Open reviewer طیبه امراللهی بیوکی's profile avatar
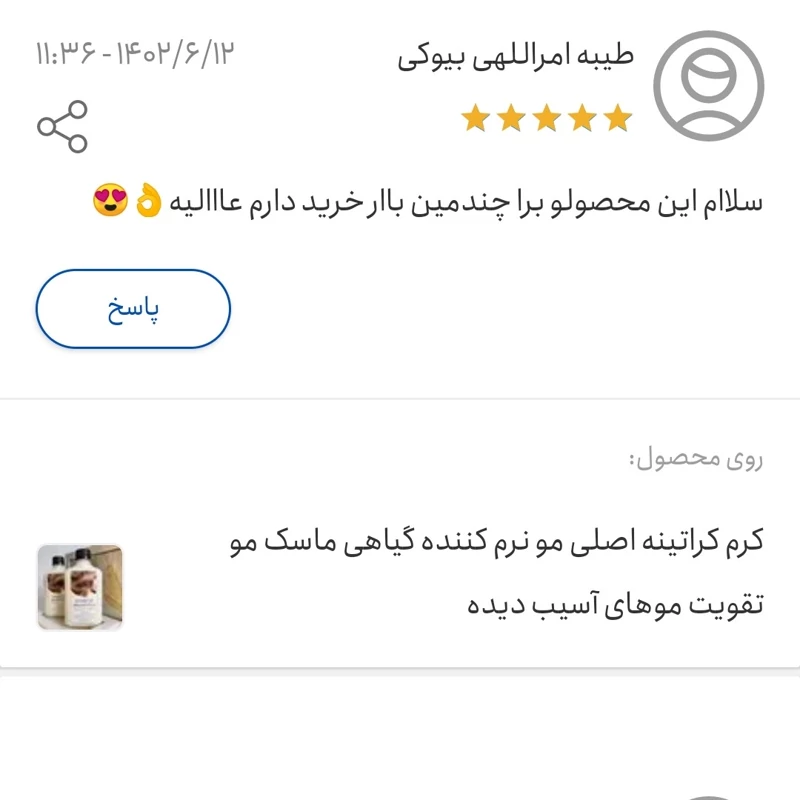The image size is (800, 800). pos(708,86)
